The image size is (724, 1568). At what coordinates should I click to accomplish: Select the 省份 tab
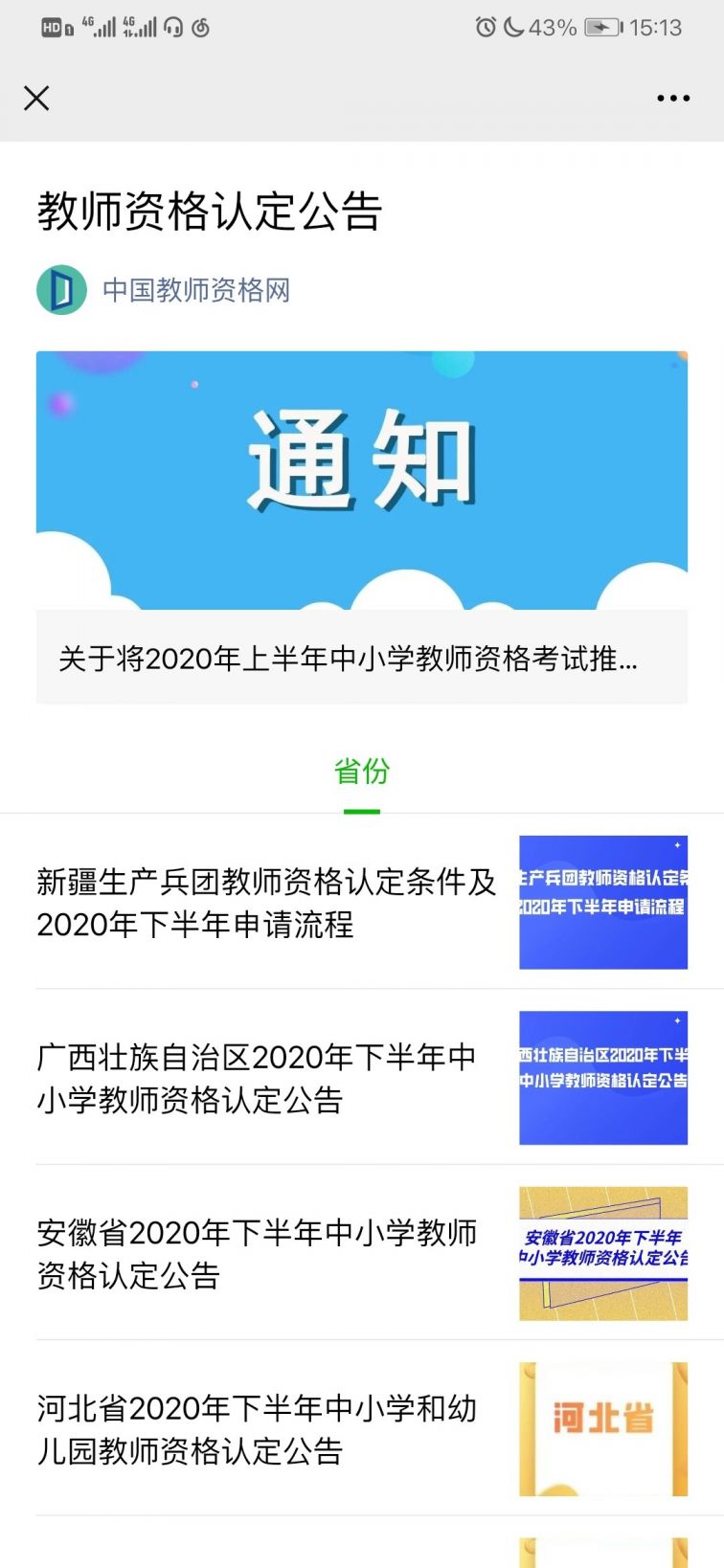(x=362, y=772)
